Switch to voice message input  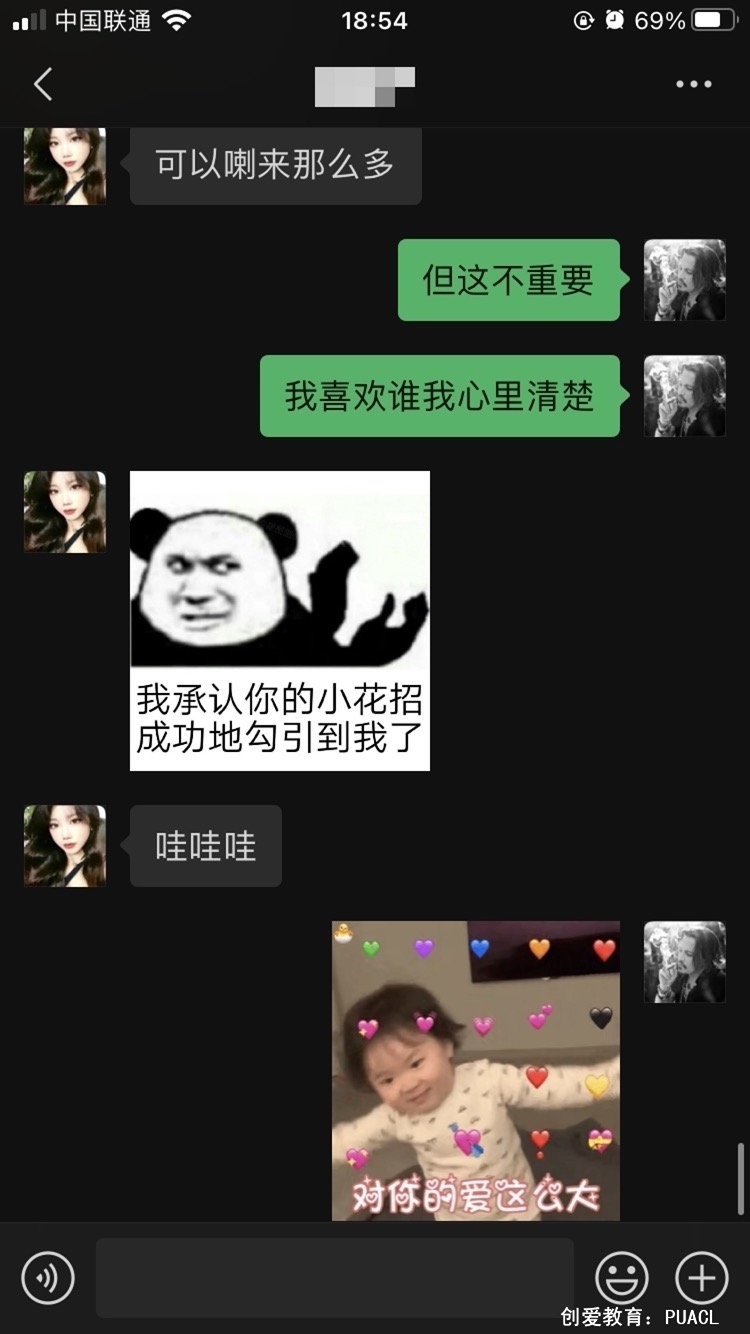coord(48,1277)
